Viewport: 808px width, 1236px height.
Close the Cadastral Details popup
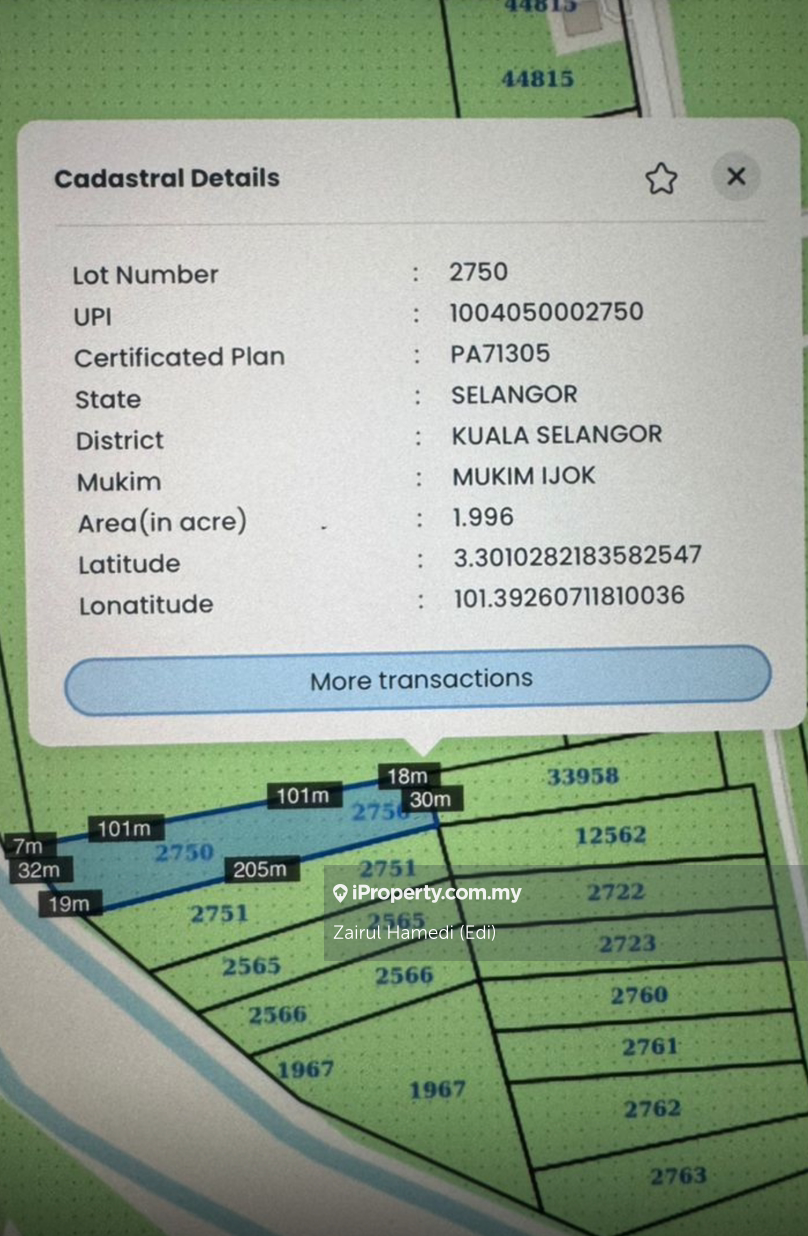pos(736,177)
